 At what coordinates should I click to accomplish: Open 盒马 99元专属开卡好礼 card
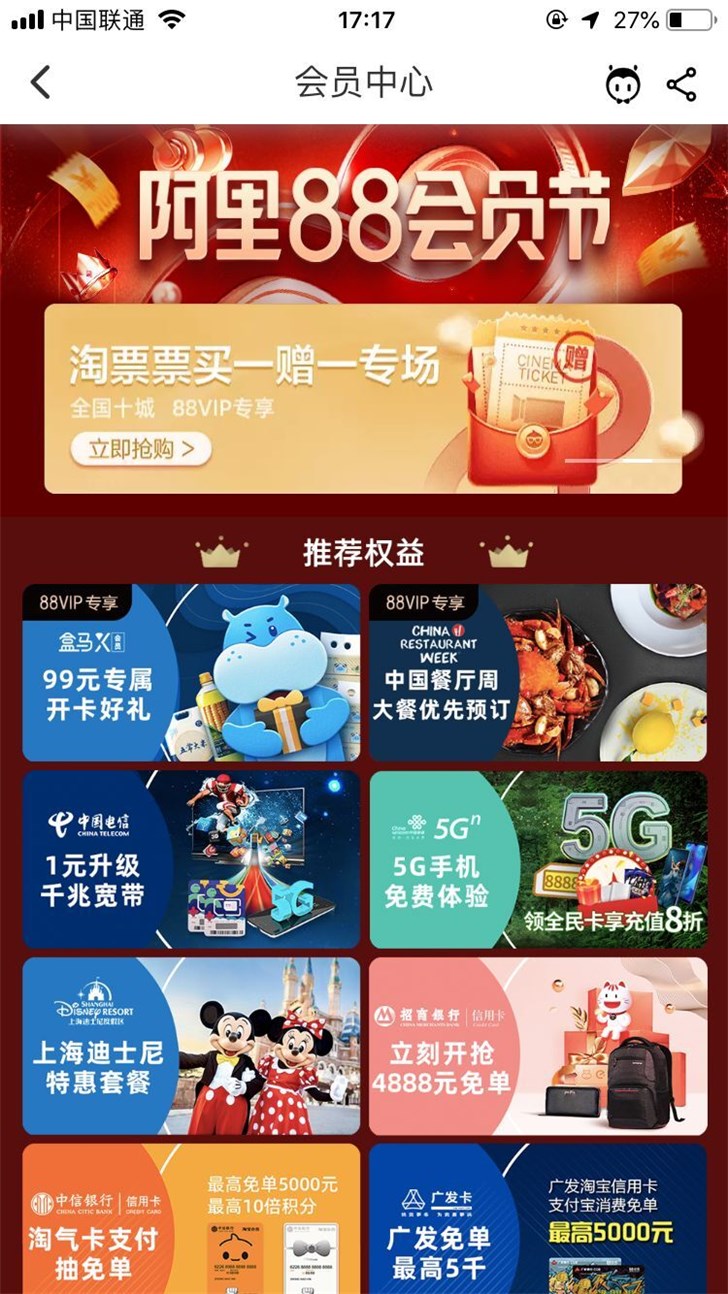pos(191,672)
